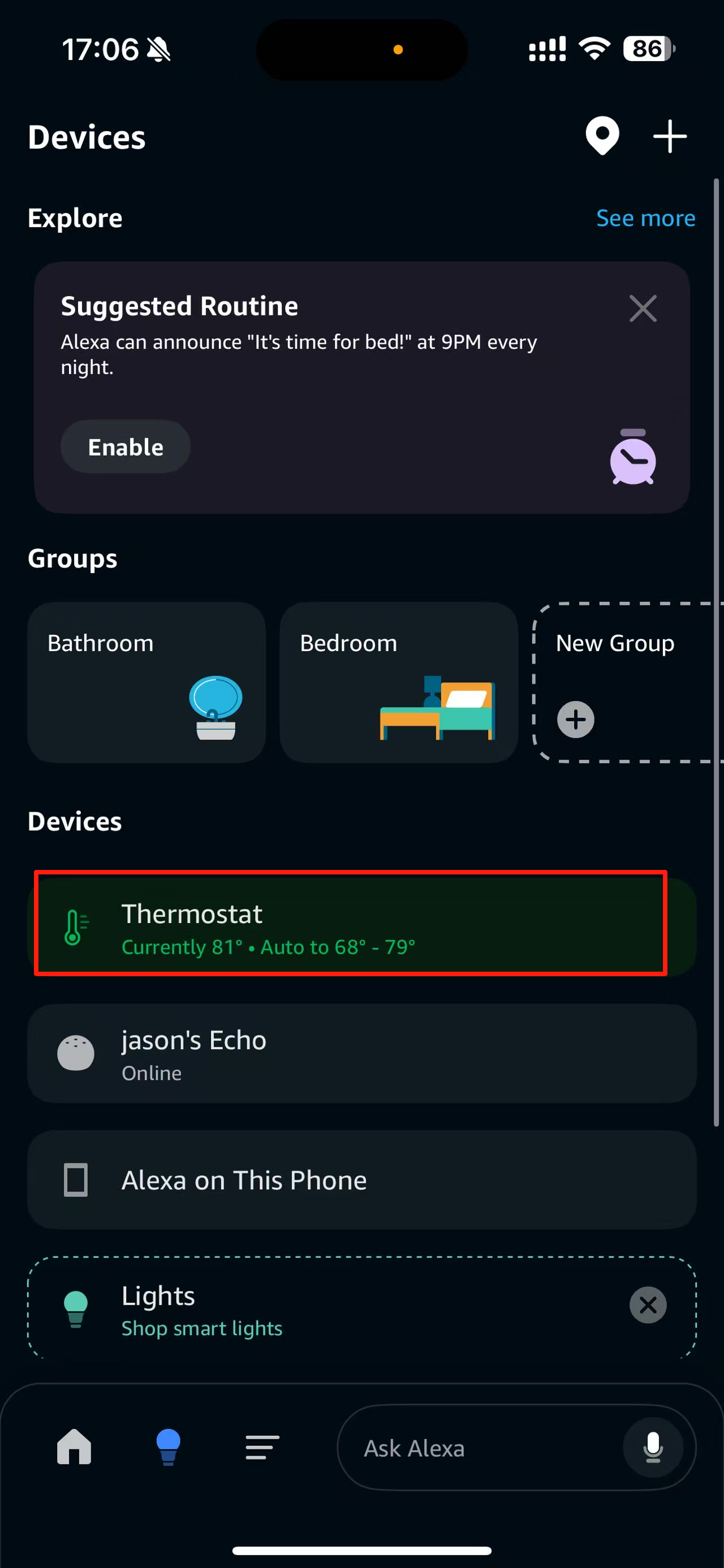Add a new device with plus icon

point(669,136)
